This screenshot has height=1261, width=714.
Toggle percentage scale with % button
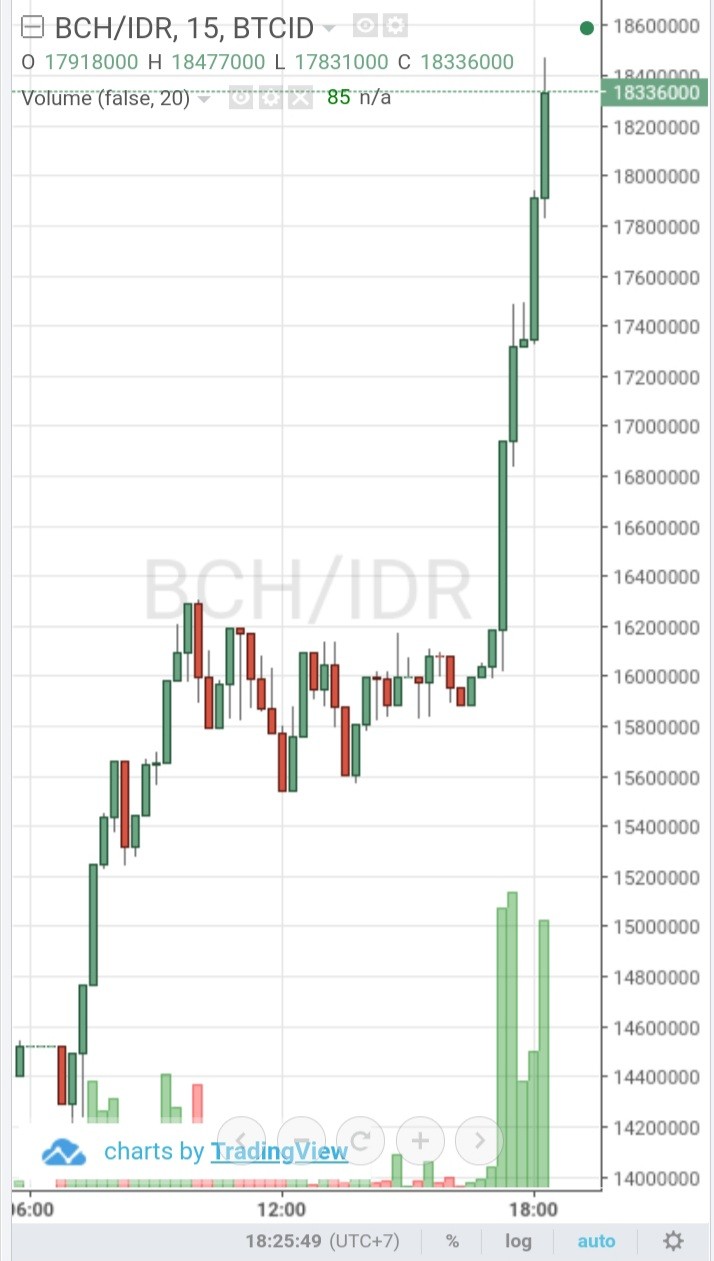(x=452, y=1241)
